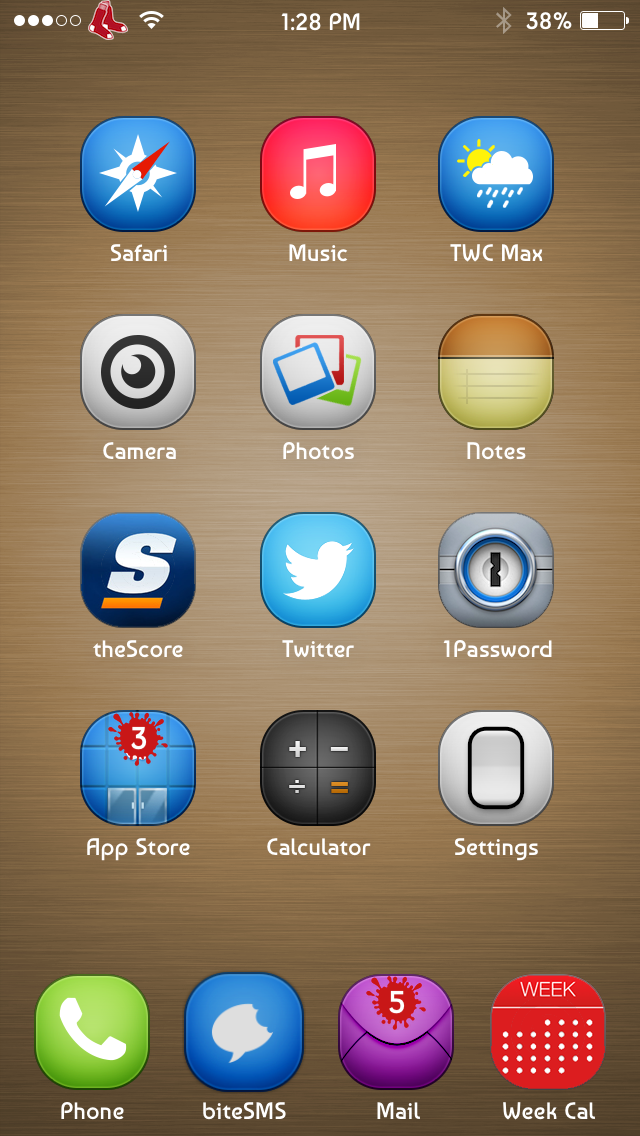Screen dimensions: 640x1136
Task: Launch the Music app
Action: 318,175
